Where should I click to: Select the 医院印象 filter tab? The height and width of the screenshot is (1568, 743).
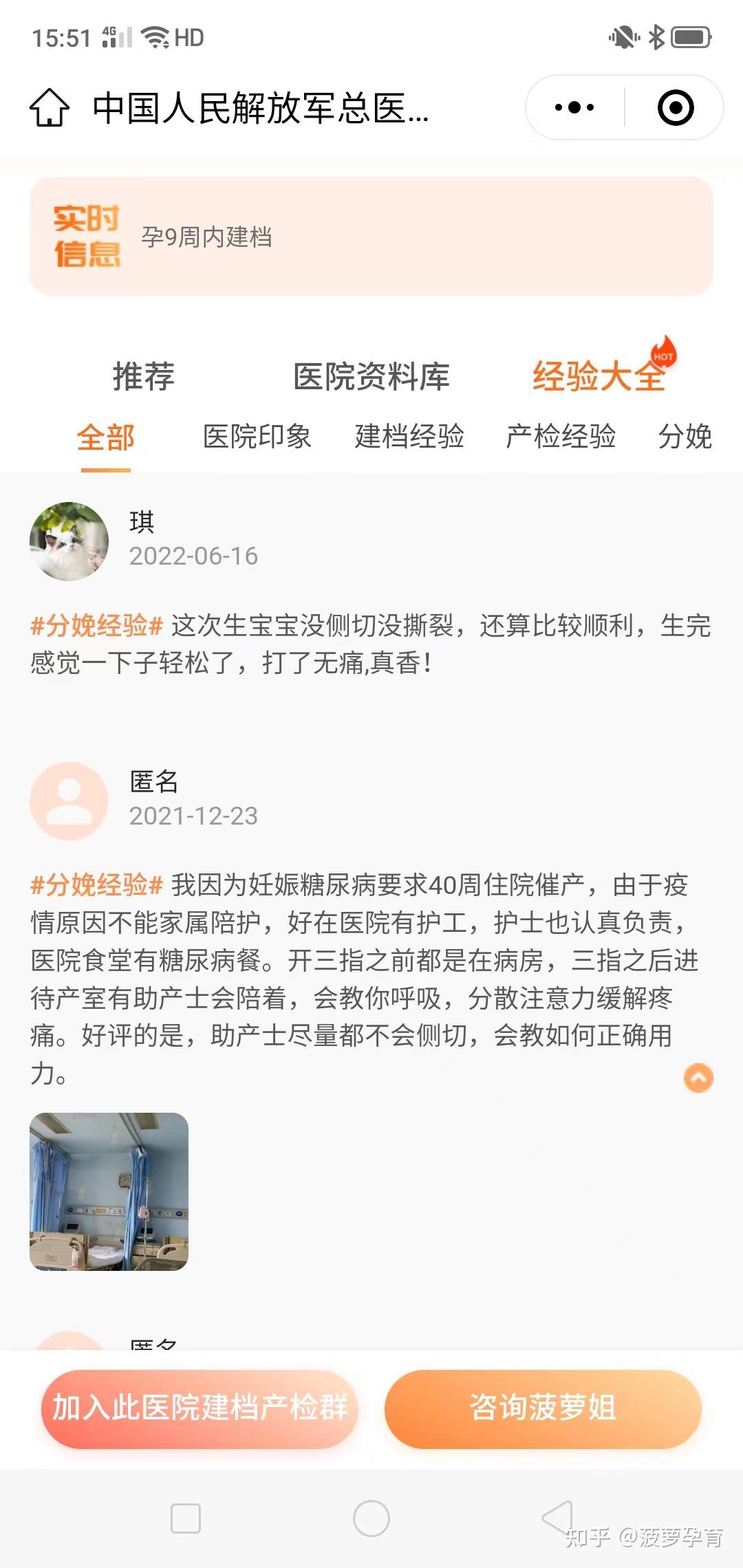[257, 438]
